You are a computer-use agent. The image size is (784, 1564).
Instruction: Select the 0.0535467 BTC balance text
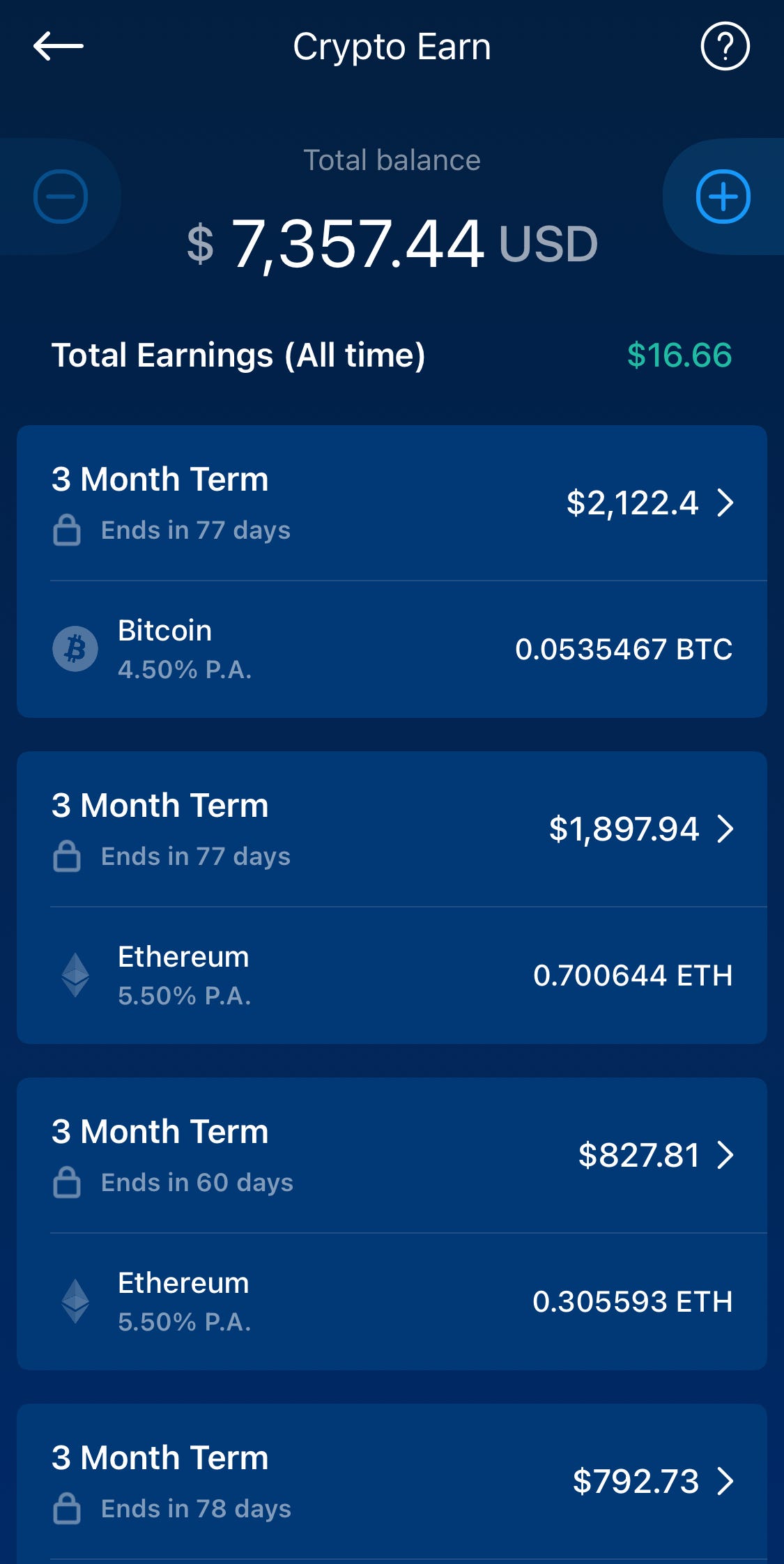coord(624,648)
